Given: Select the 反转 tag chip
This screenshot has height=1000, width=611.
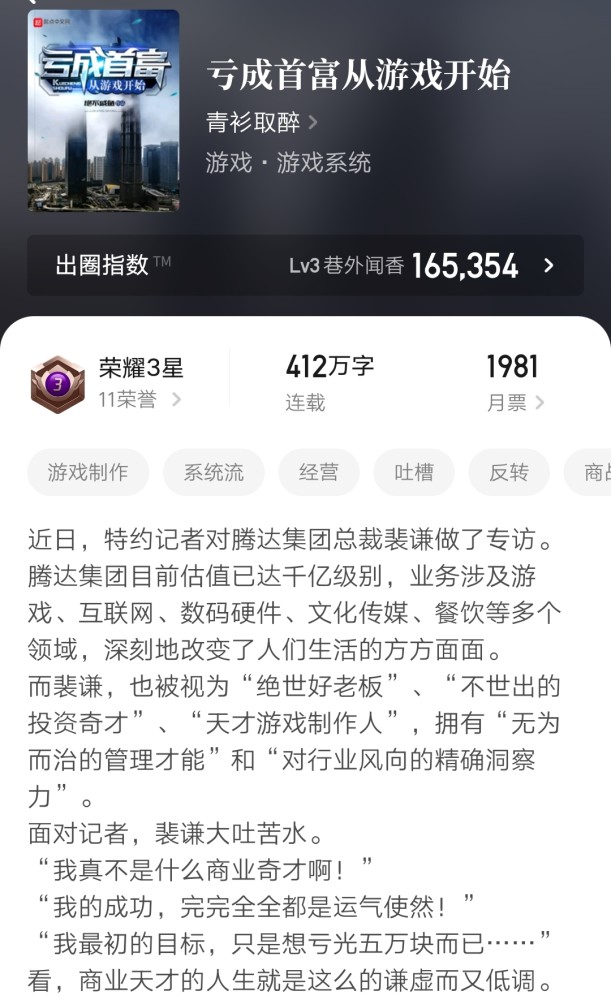Looking at the screenshot, I should (508, 473).
